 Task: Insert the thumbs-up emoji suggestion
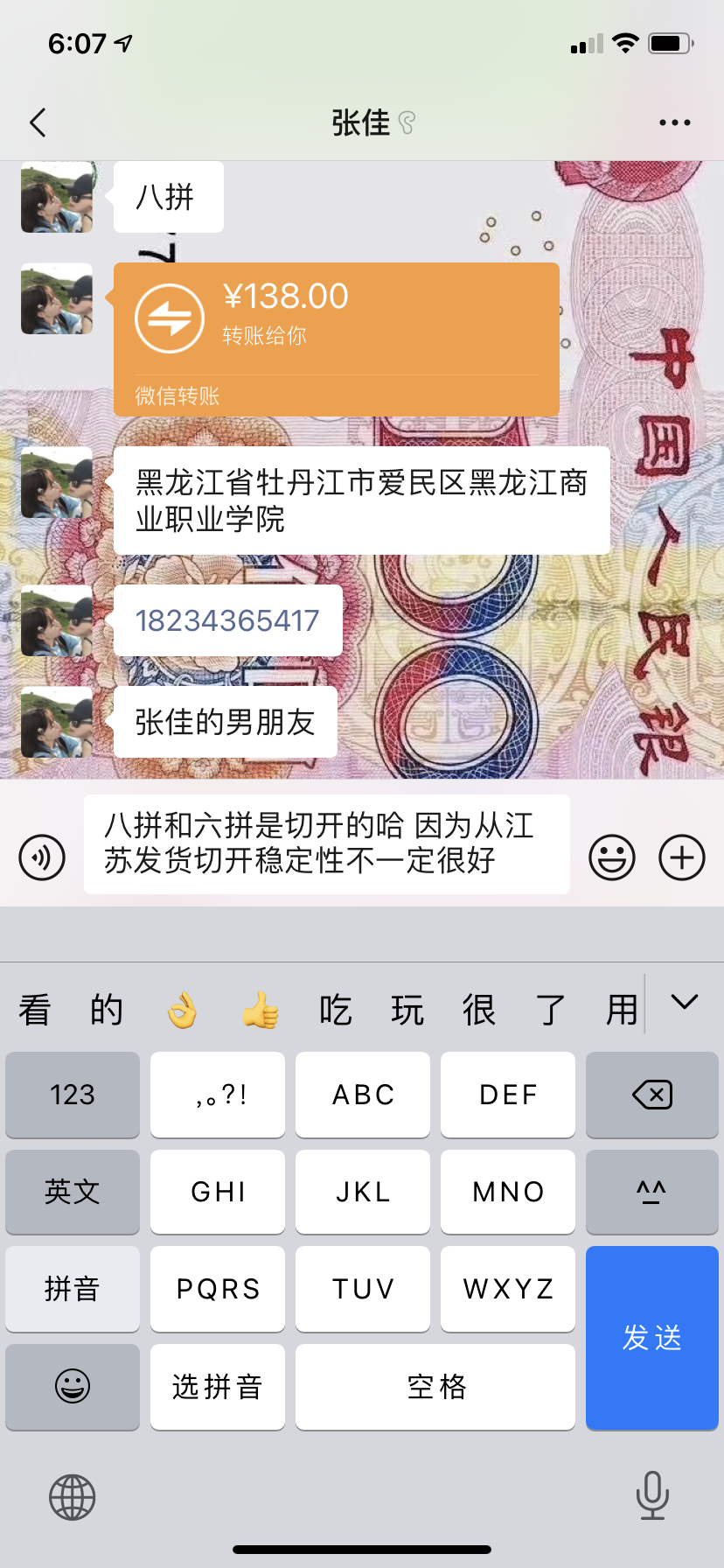[261, 1011]
